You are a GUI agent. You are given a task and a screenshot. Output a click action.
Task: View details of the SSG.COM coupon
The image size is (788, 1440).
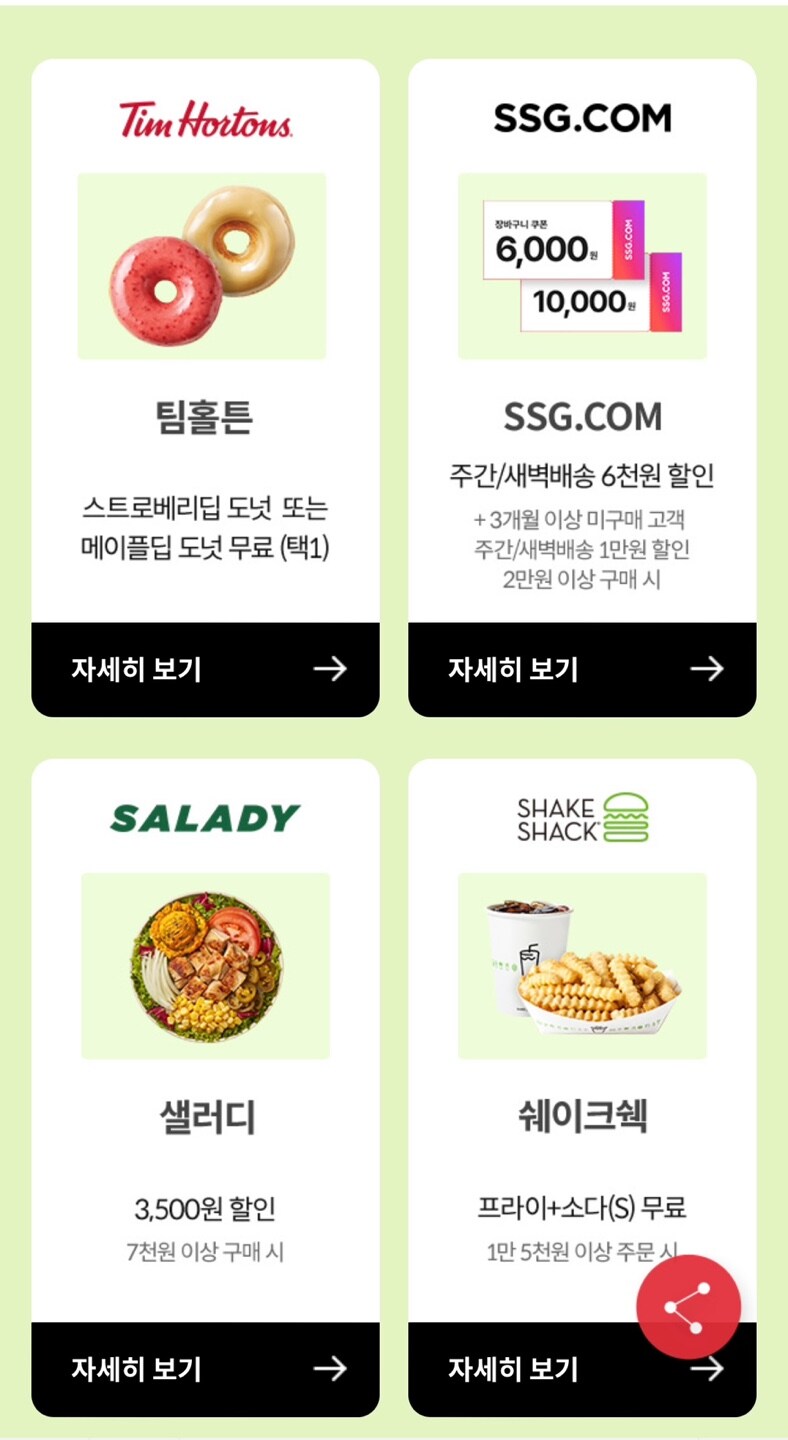click(x=582, y=669)
